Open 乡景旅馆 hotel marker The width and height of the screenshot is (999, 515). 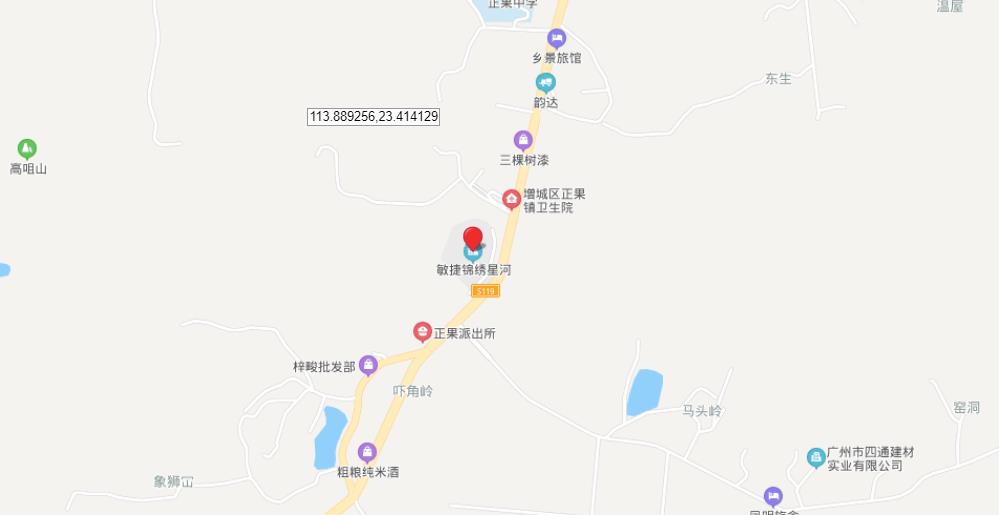[x=557, y=39]
